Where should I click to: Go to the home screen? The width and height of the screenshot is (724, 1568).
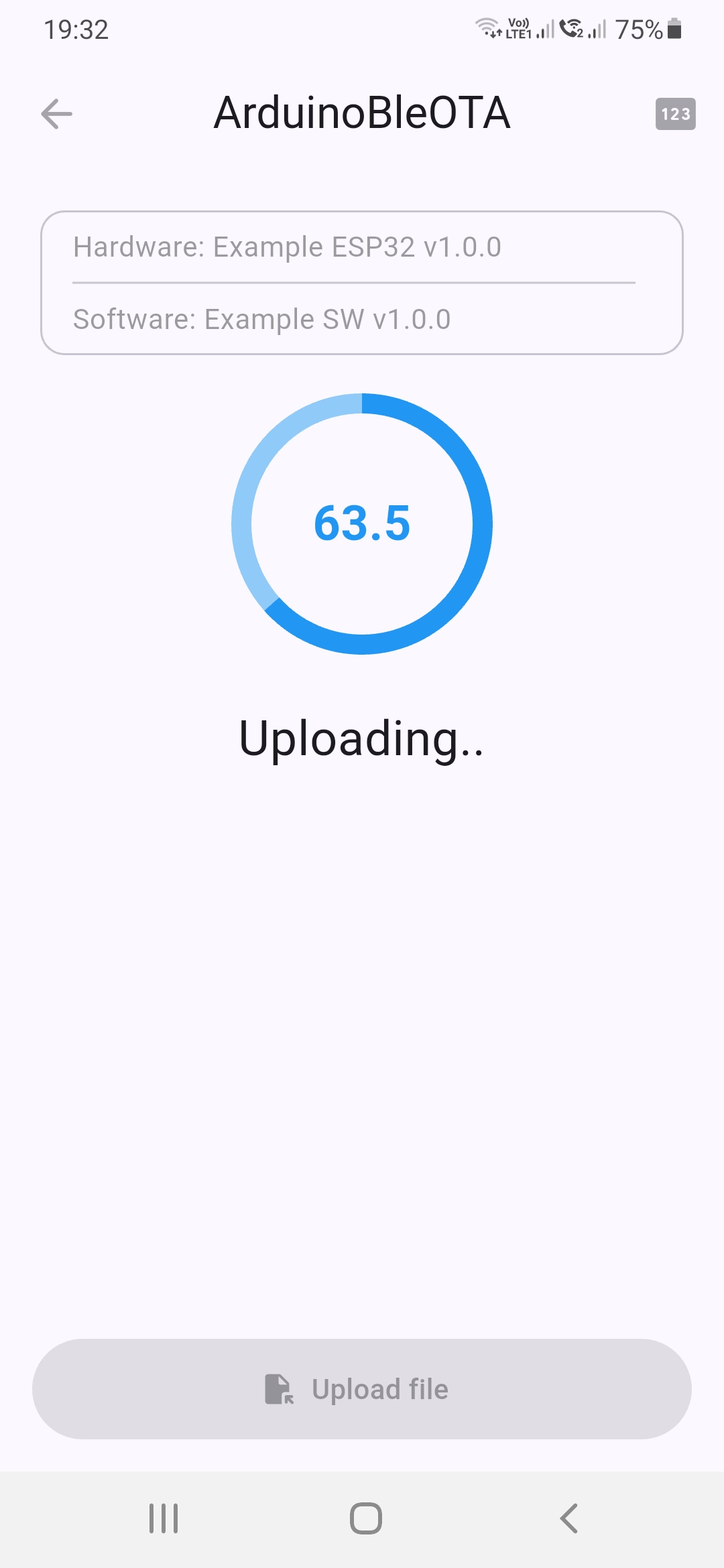pyautogui.click(x=366, y=1518)
